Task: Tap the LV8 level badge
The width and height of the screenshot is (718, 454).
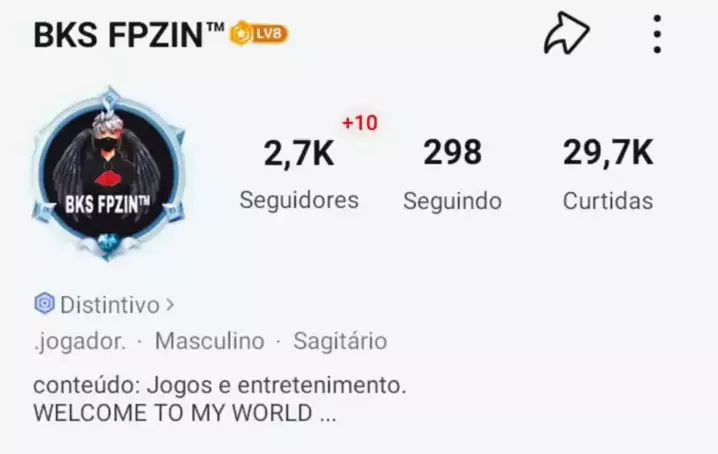Action: (x=259, y=34)
